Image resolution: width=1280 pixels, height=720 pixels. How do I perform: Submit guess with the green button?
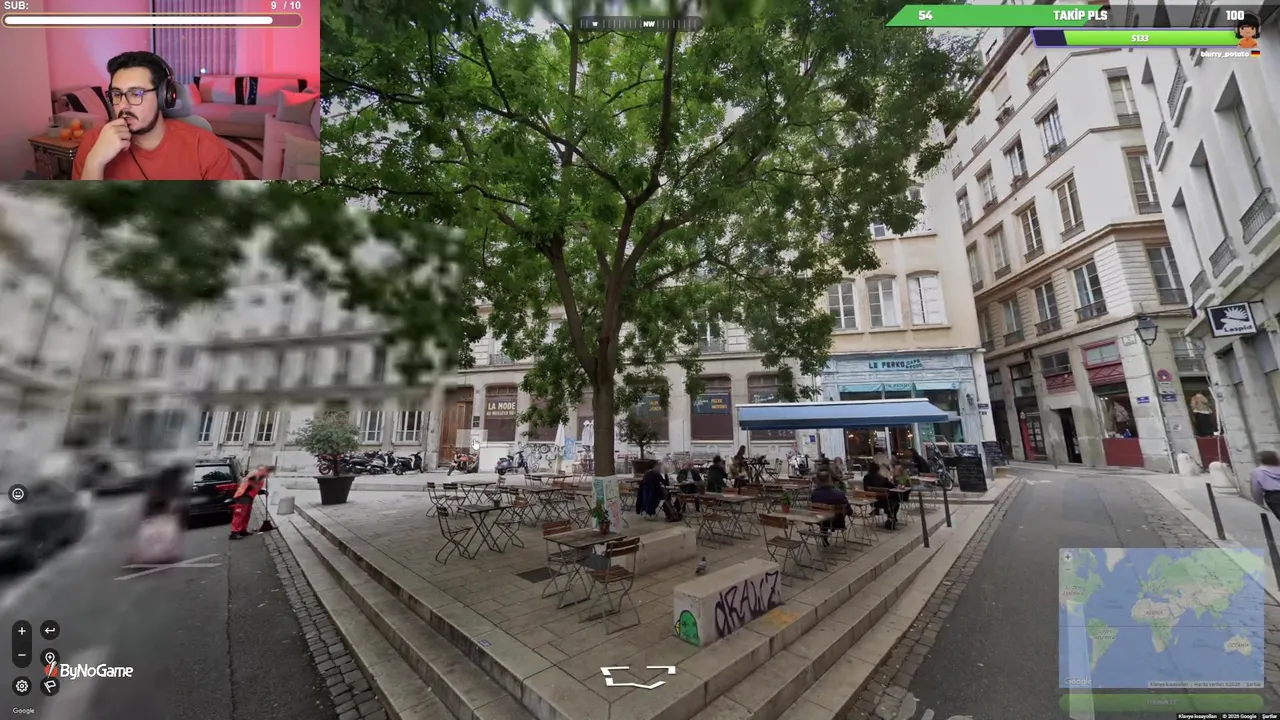click(1160, 702)
